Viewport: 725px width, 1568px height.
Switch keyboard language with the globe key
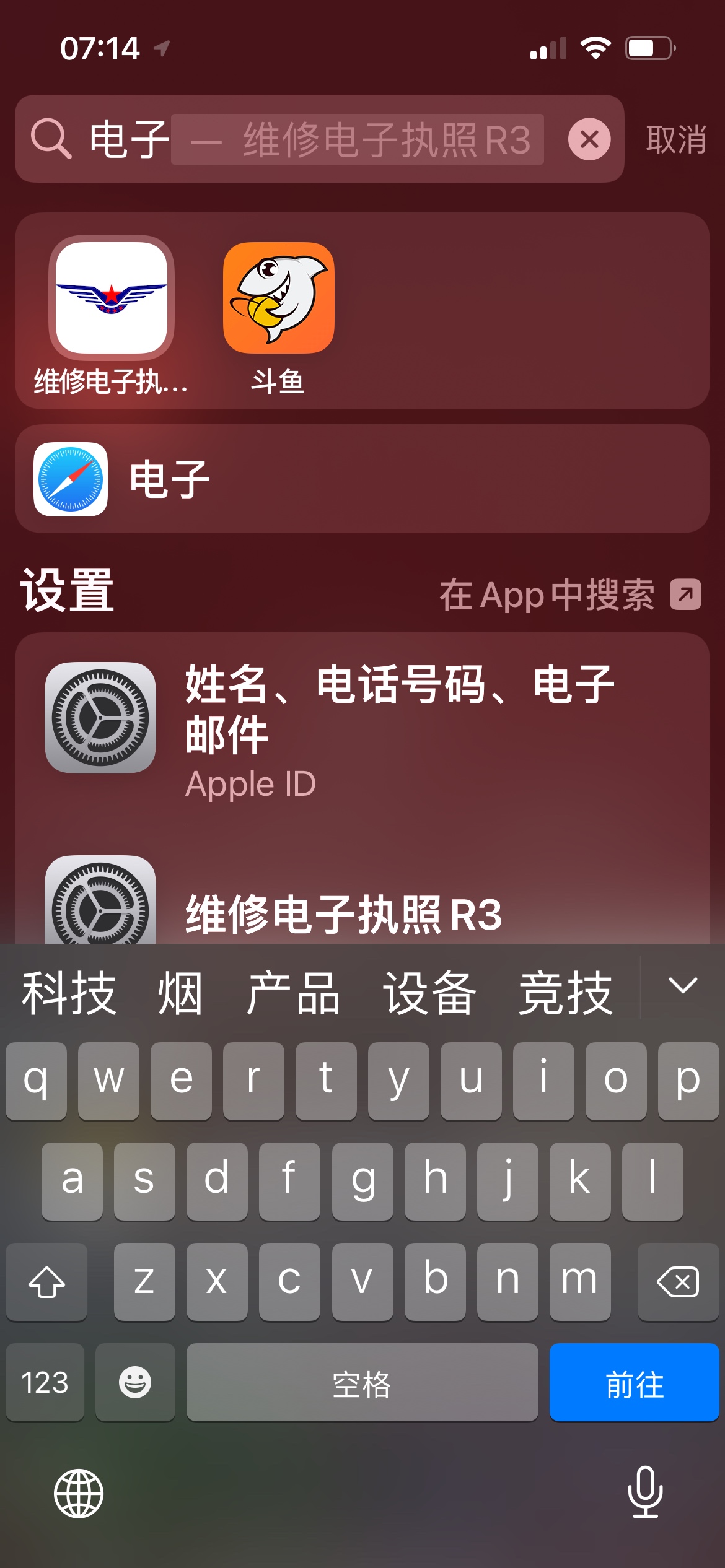(x=79, y=1493)
